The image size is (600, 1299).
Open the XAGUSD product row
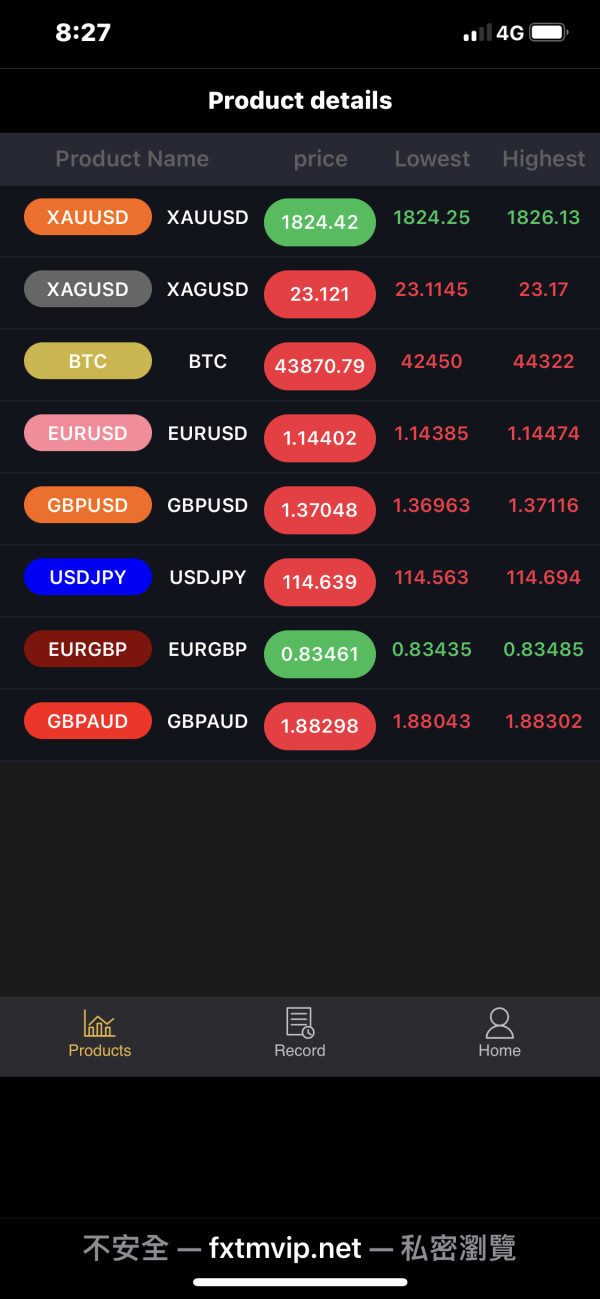point(300,293)
